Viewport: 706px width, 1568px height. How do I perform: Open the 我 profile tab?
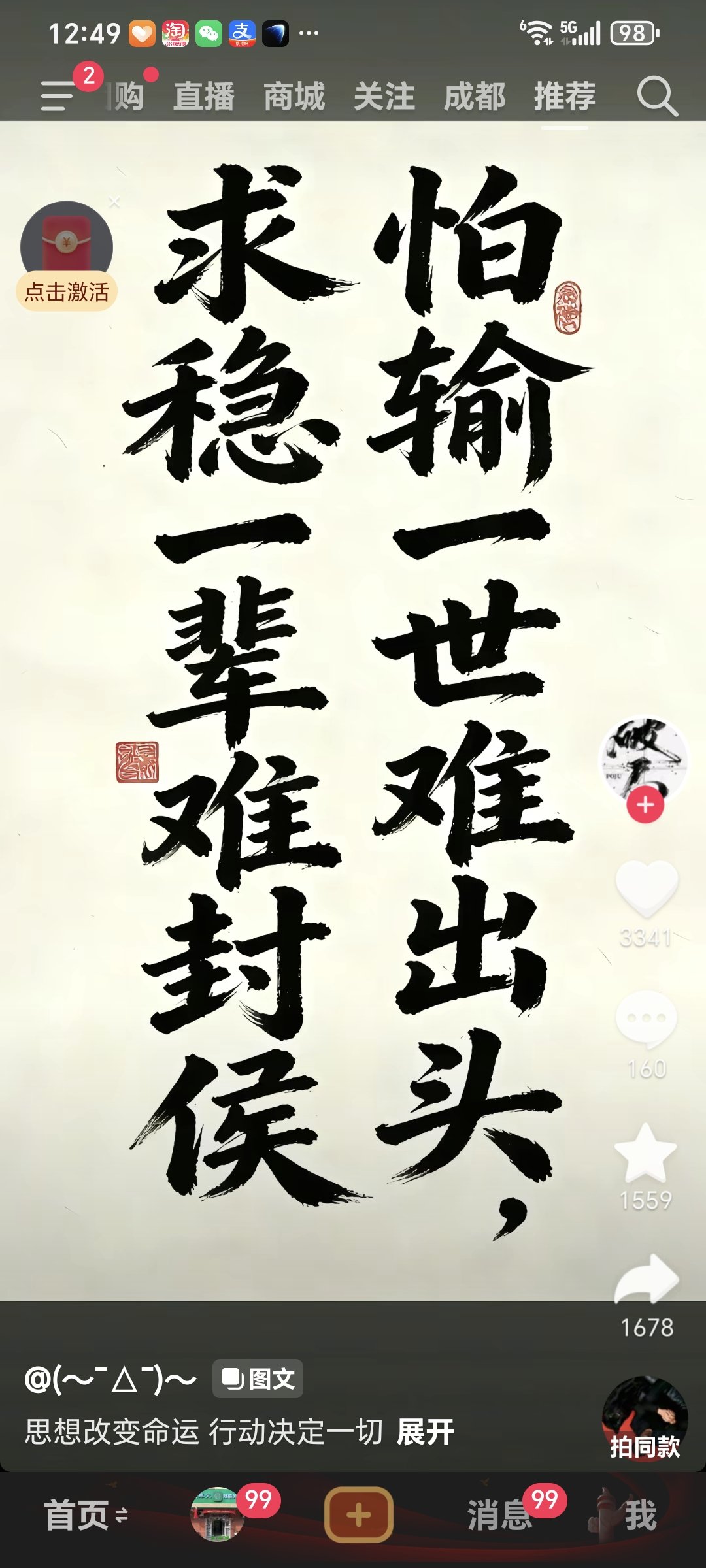pyautogui.click(x=639, y=1516)
